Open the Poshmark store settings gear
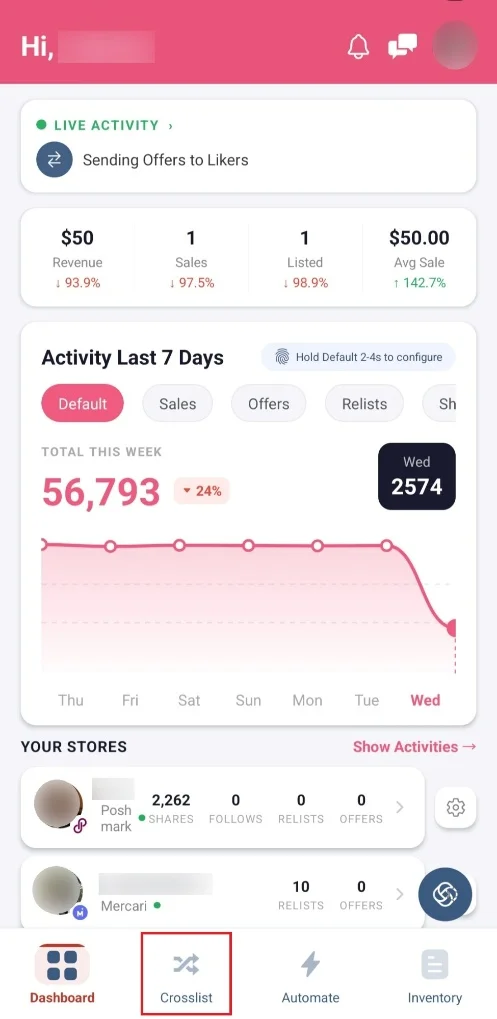 coord(455,807)
